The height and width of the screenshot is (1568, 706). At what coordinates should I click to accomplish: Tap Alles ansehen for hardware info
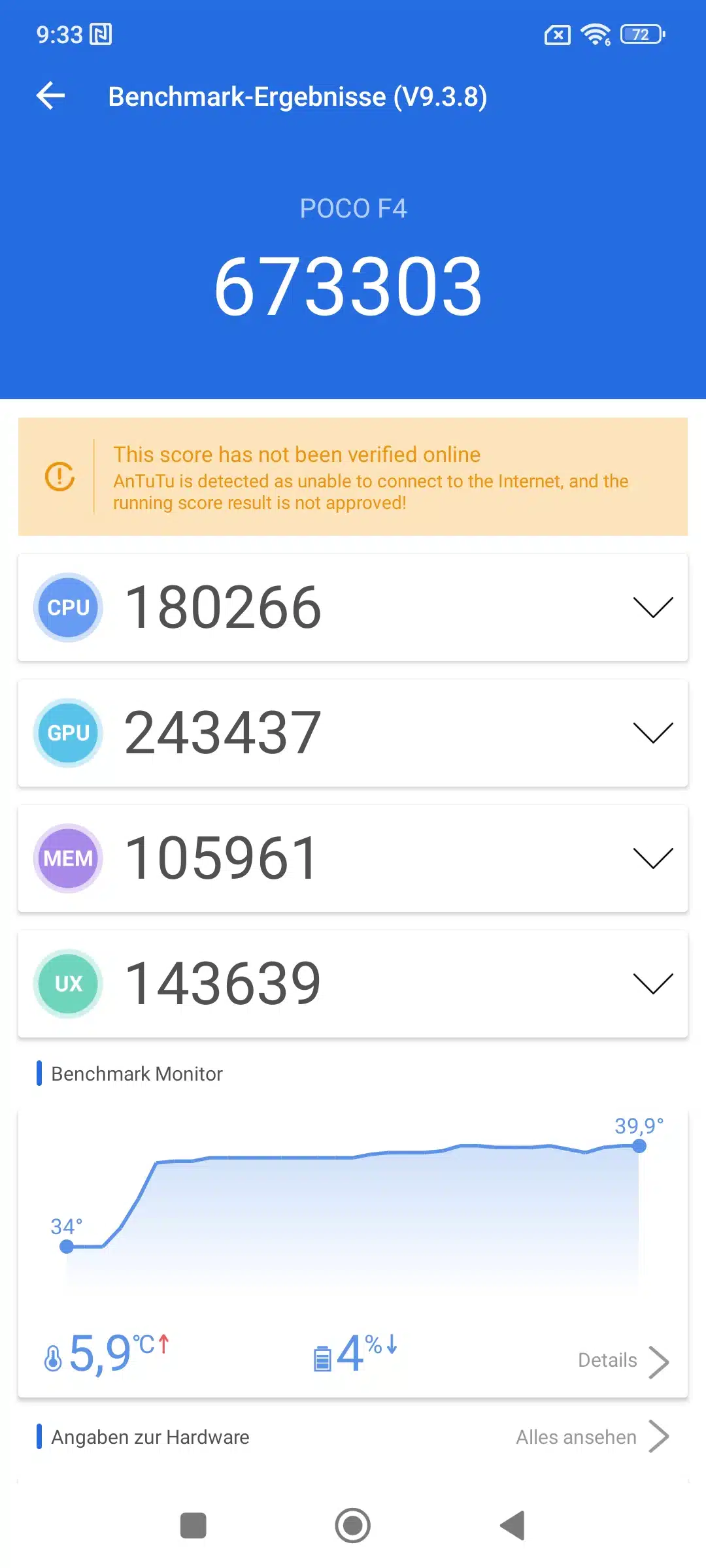592,1437
